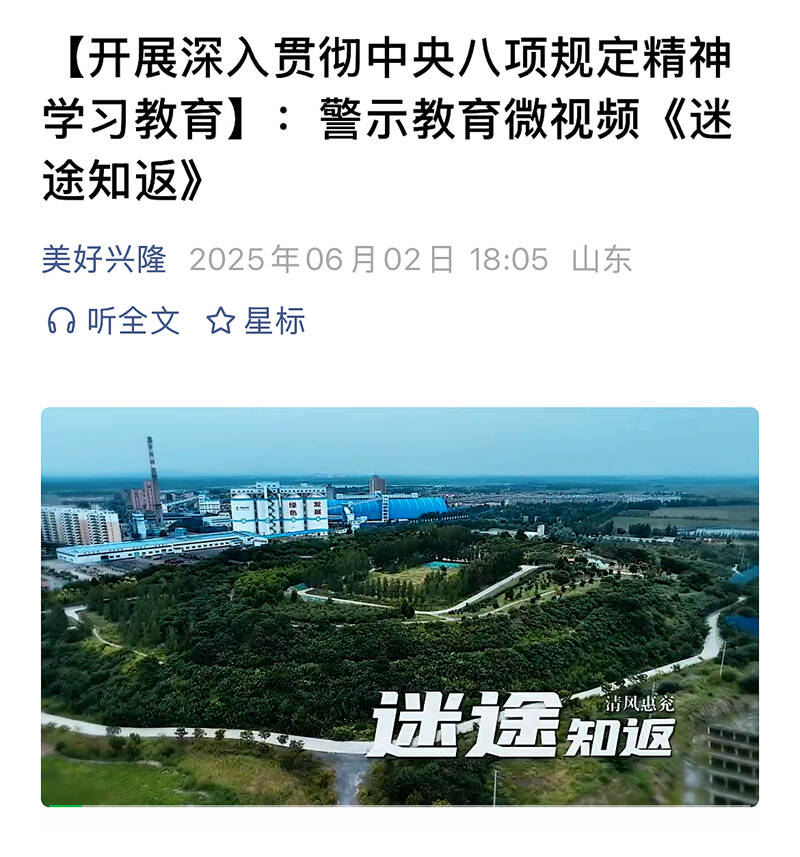This screenshot has width=800, height=857.
Task: Listen to the full article via 听全文
Action: 113,321
